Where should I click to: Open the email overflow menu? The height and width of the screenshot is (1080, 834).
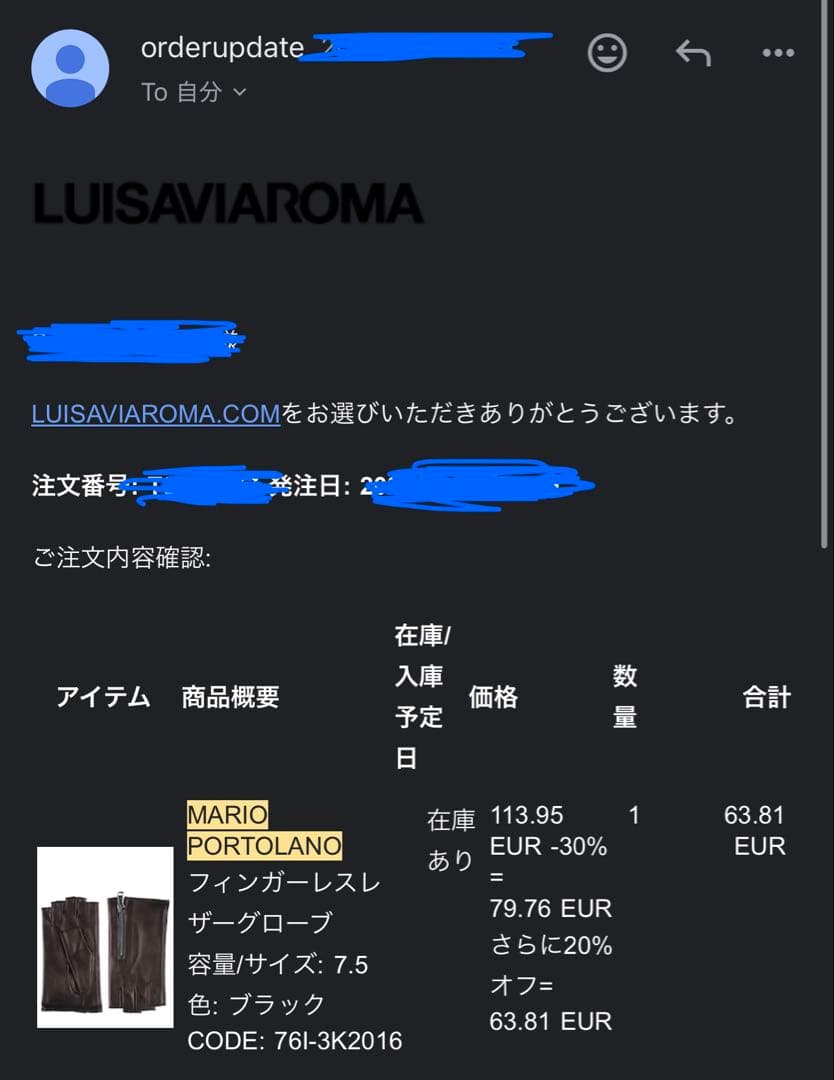(x=778, y=53)
